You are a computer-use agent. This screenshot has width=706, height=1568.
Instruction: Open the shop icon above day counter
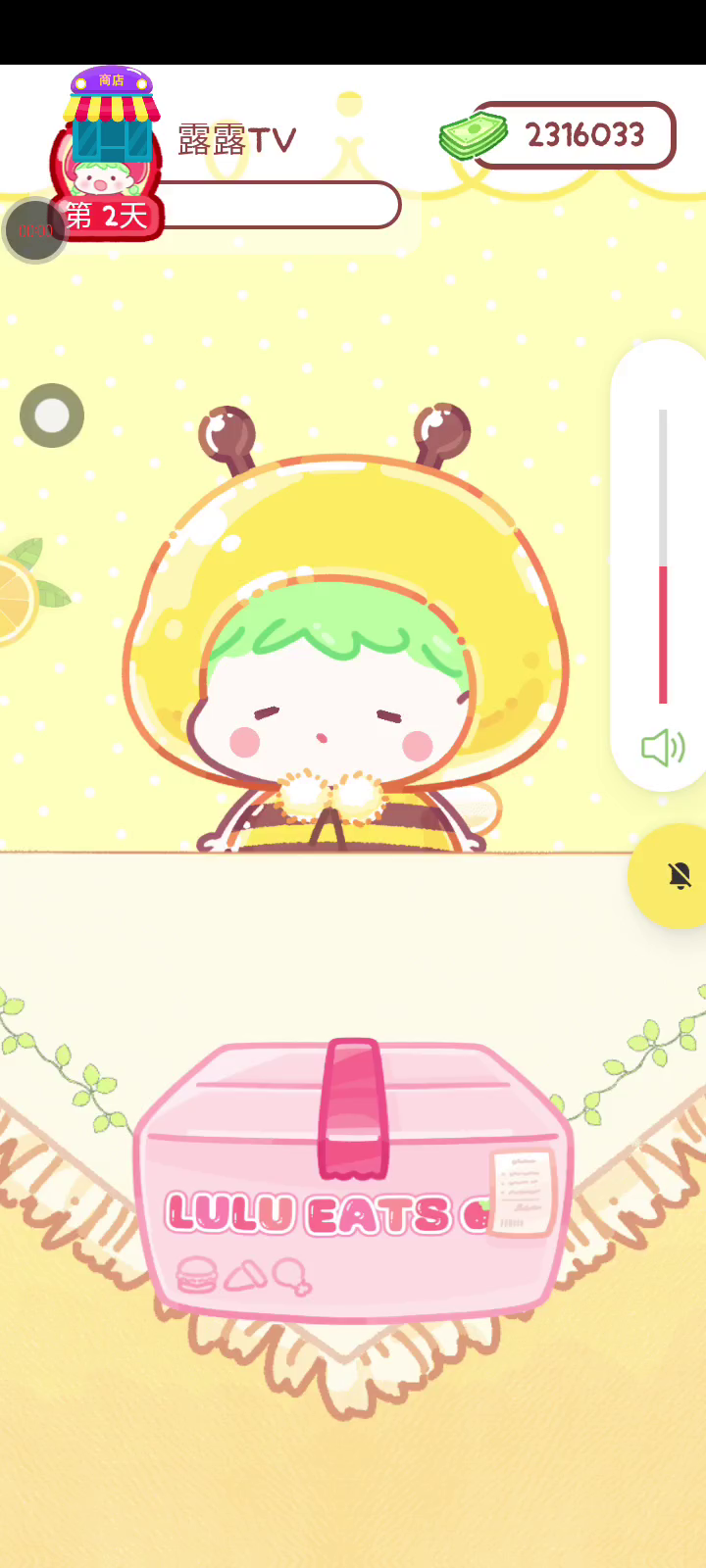[112, 115]
